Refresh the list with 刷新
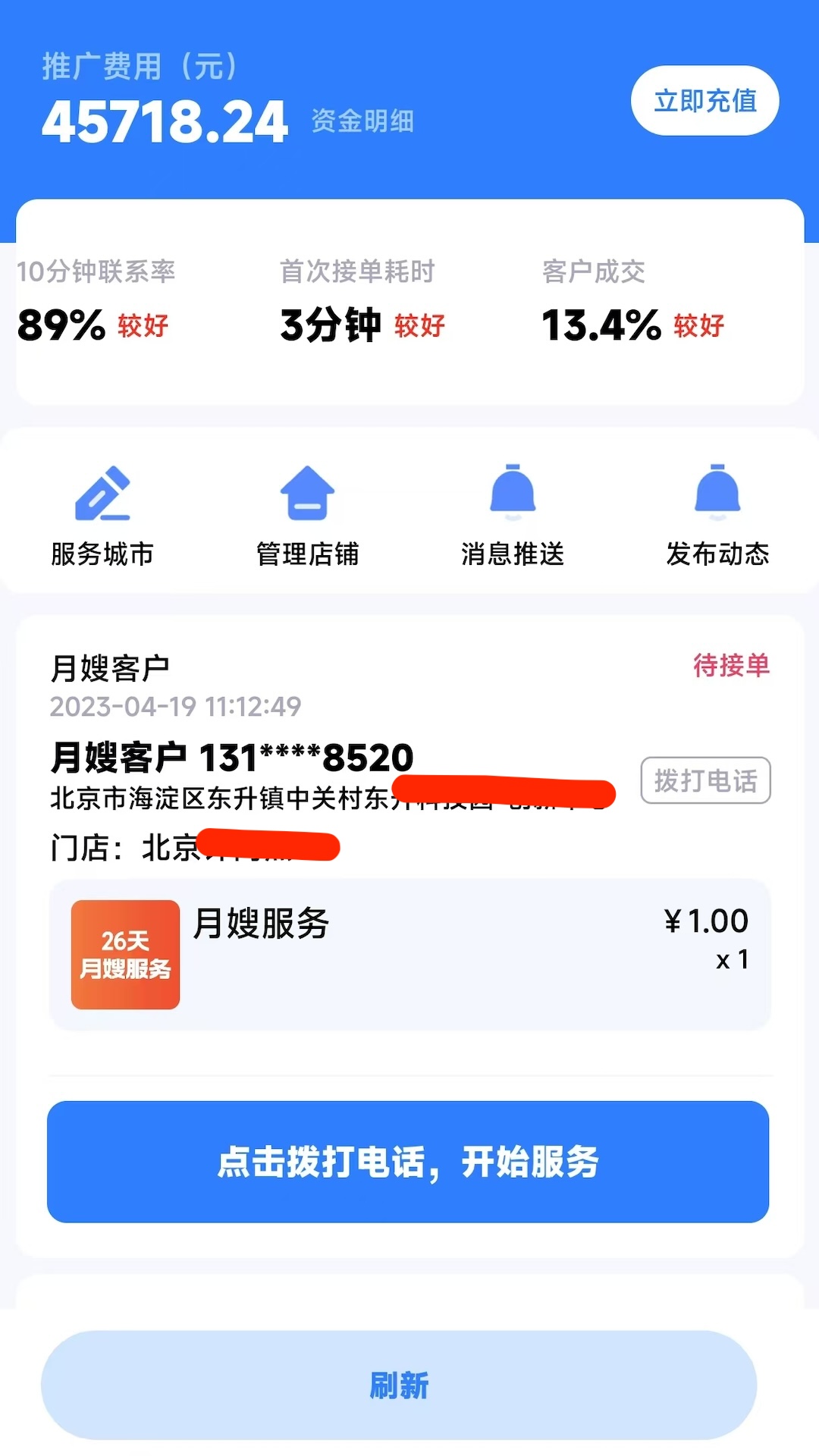Screen dimensions: 819x1456 point(399,1385)
